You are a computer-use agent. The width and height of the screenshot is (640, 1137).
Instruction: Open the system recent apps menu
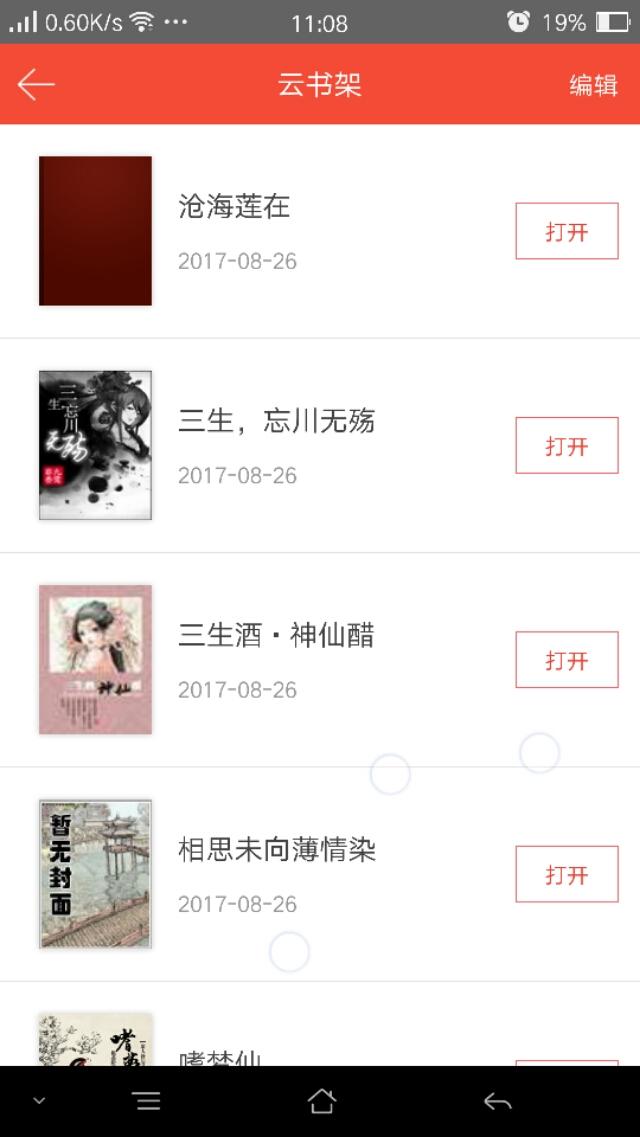pyautogui.click(x=148, y=1101)
